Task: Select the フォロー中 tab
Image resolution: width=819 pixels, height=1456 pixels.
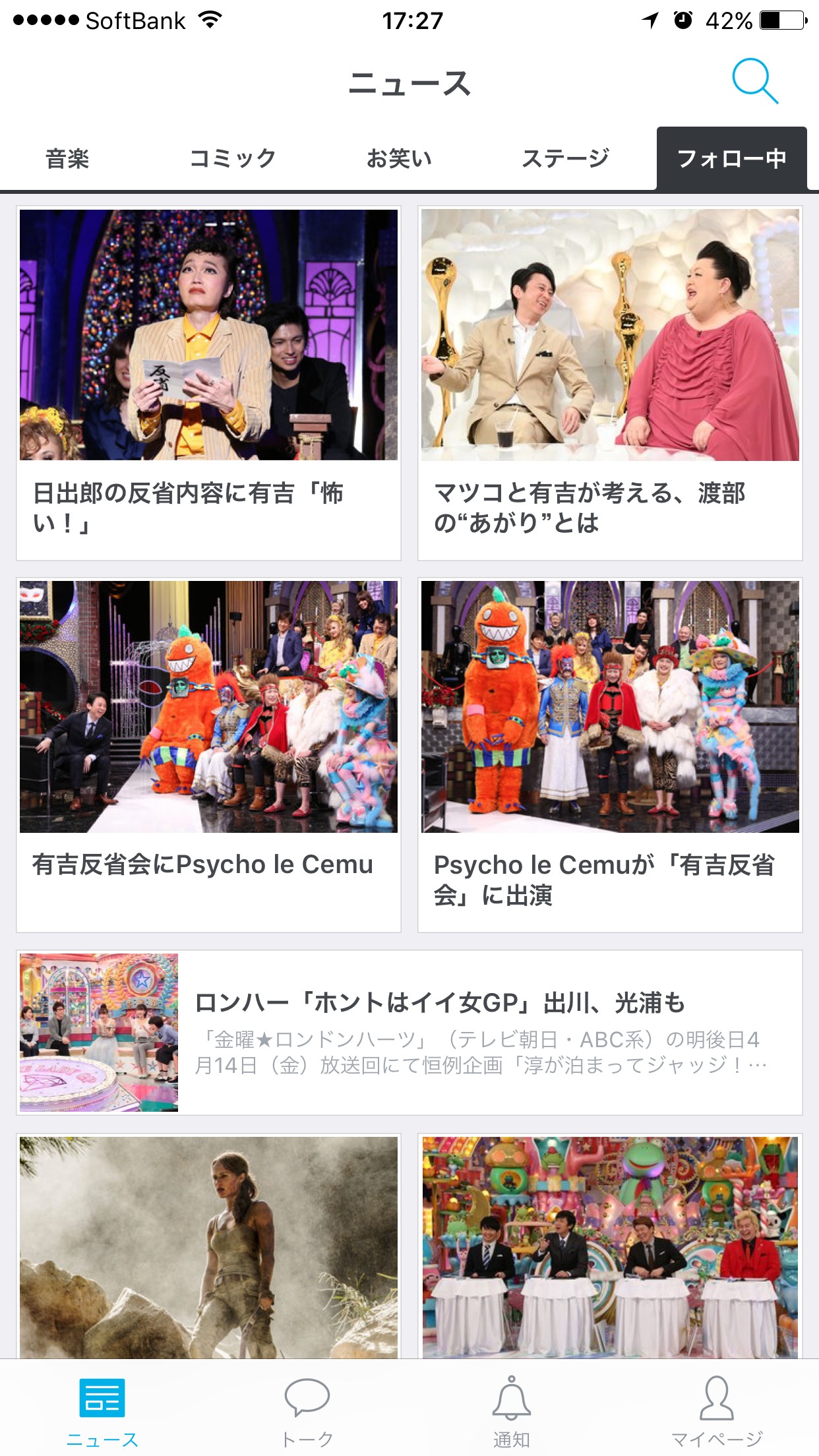Action: (731, 159)
